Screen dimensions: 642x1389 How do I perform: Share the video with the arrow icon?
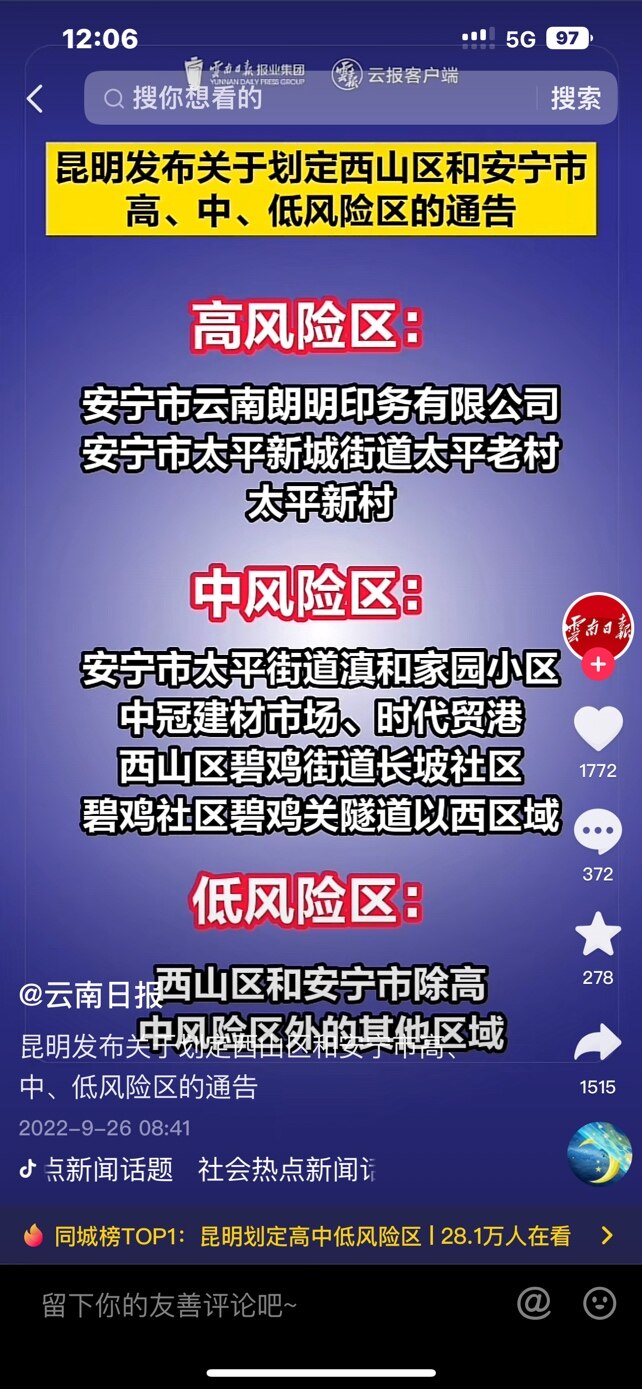599,1042
